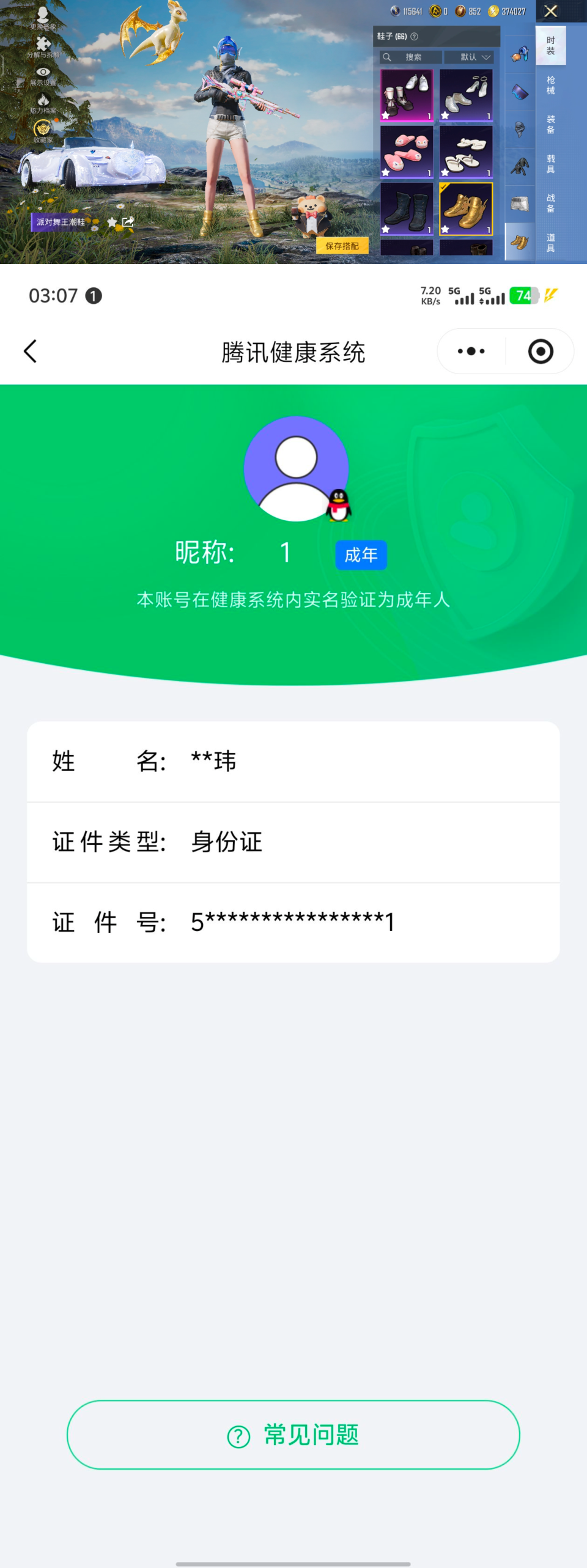Click the 搜索 search input field
Screen dimensions: 587x1568
tap(411, 57)
